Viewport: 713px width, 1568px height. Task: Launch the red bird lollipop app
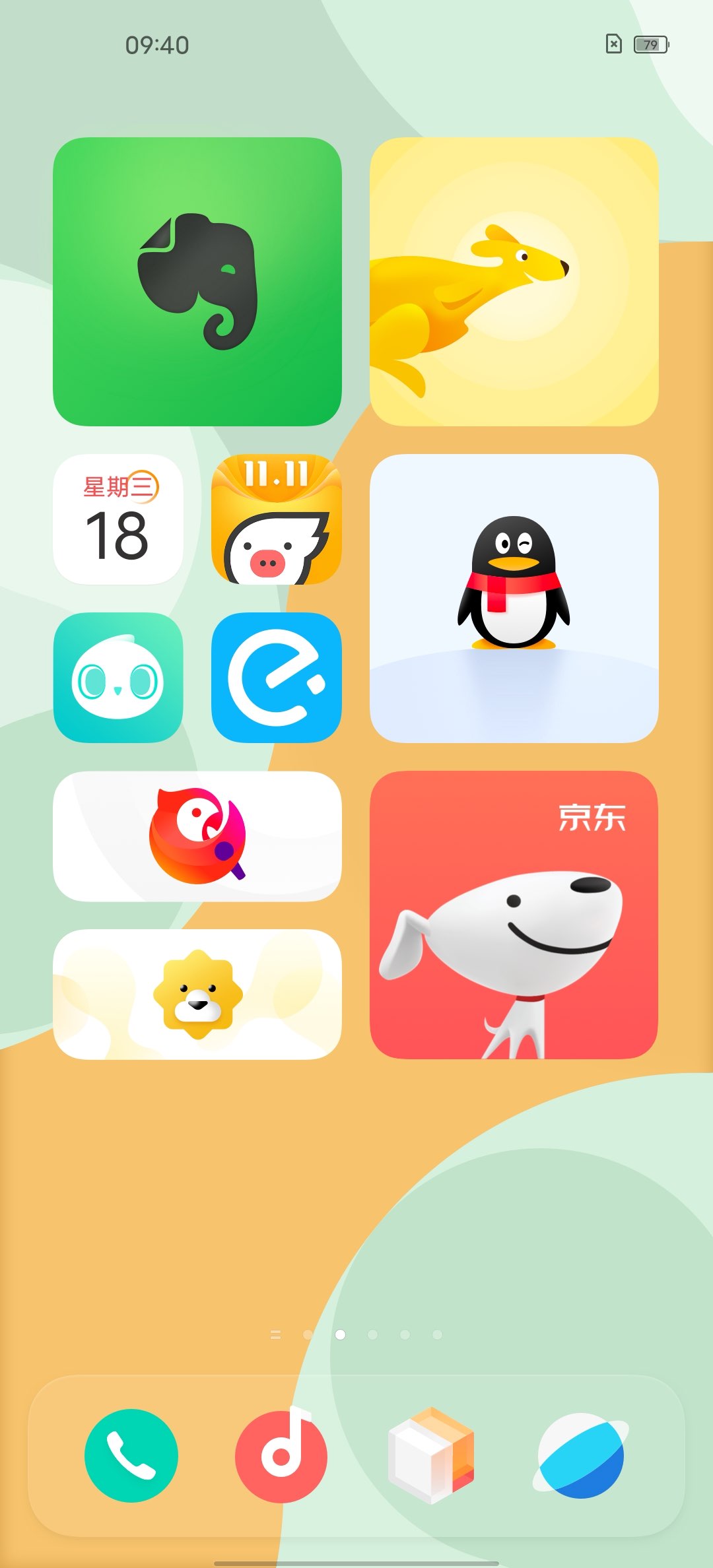pos(197,836)
